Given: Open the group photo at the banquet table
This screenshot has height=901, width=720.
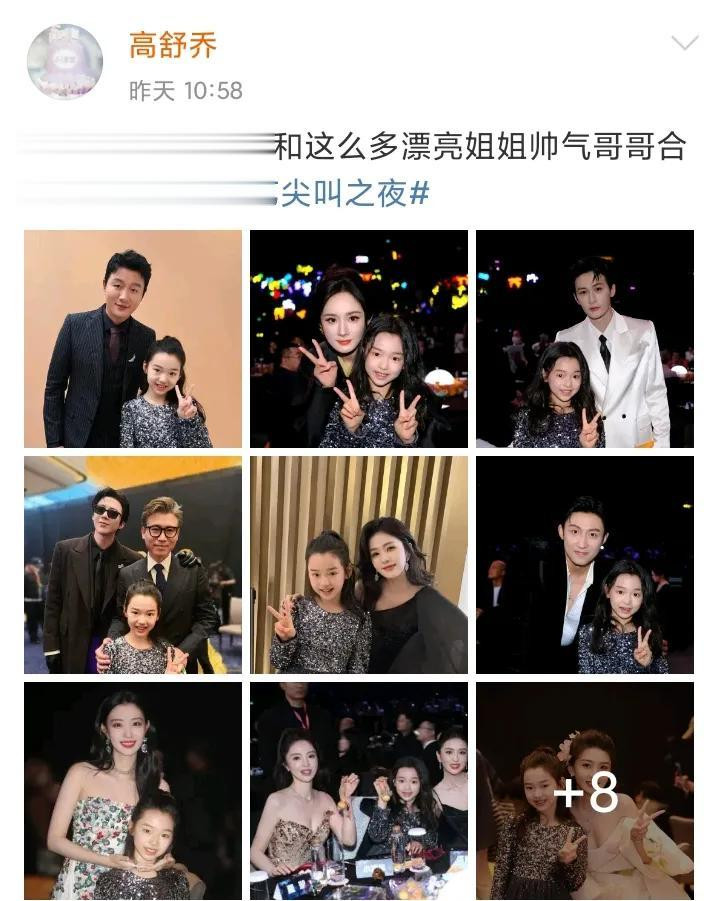Looking at the screenshot, I should click(359, 791).
